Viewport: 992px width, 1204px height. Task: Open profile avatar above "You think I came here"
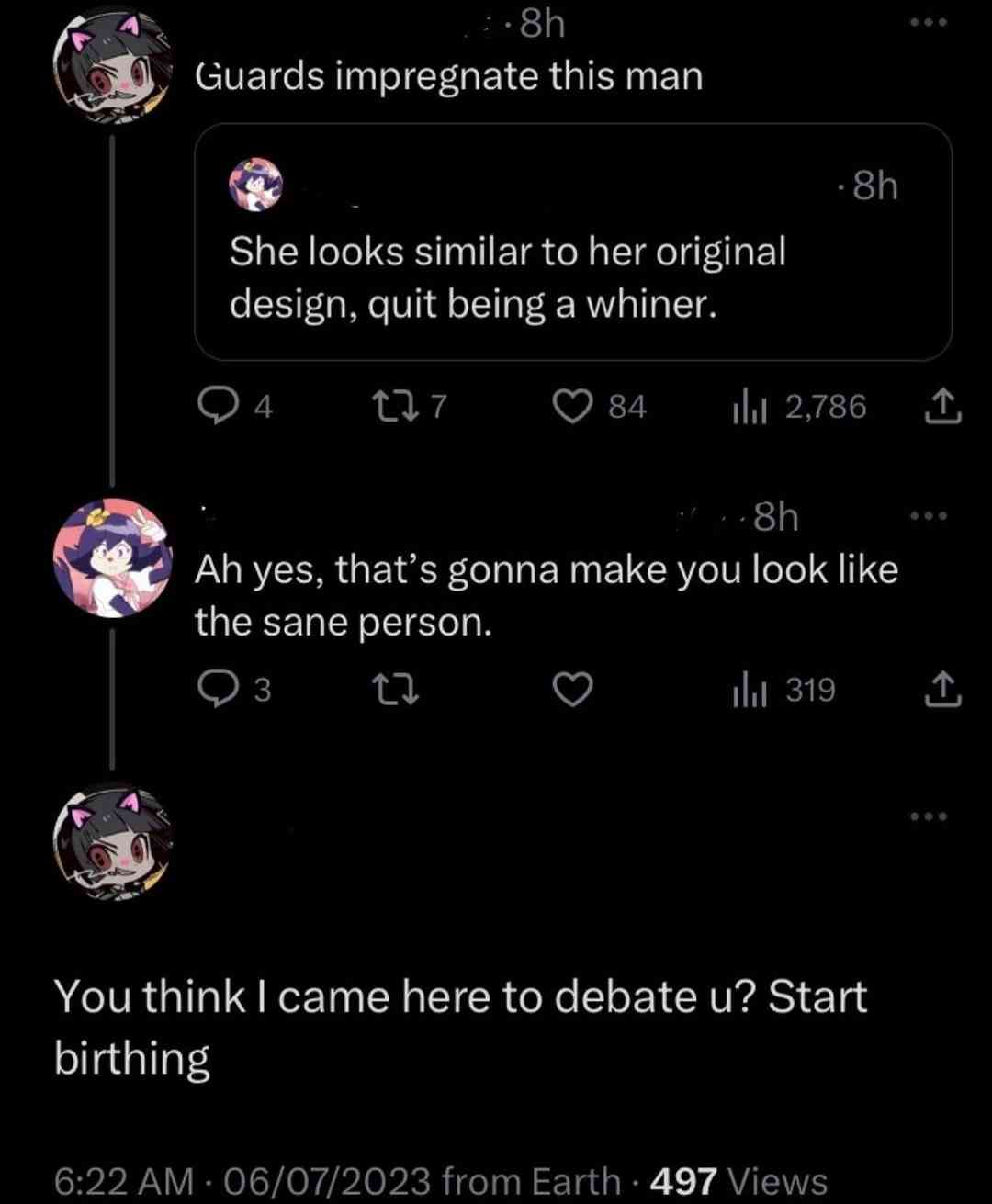[x=113, y=842]
